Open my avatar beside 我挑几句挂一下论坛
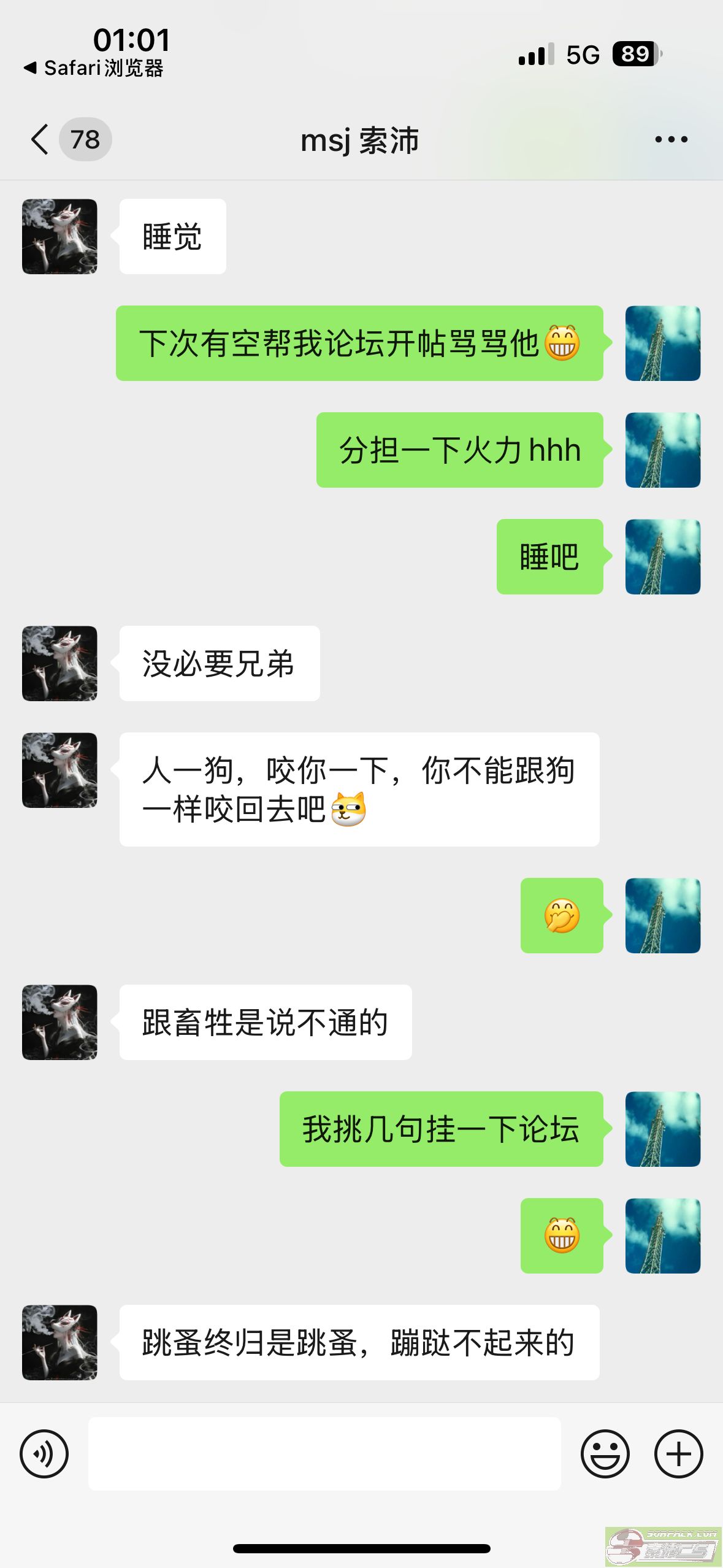The image size is (723, 1568). pos(662,1129)
